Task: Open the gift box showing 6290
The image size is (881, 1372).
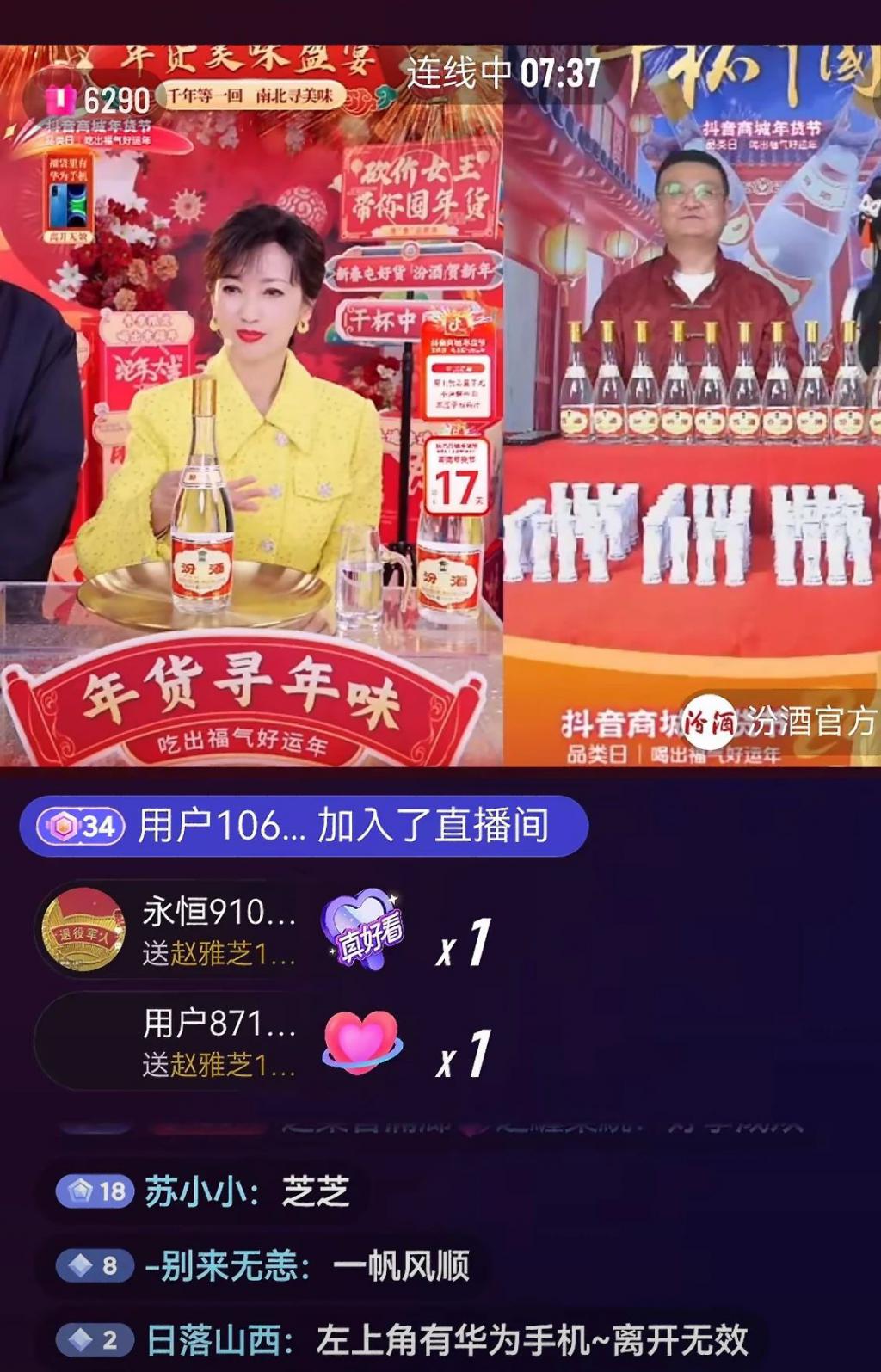Action: tap(96, 101)
